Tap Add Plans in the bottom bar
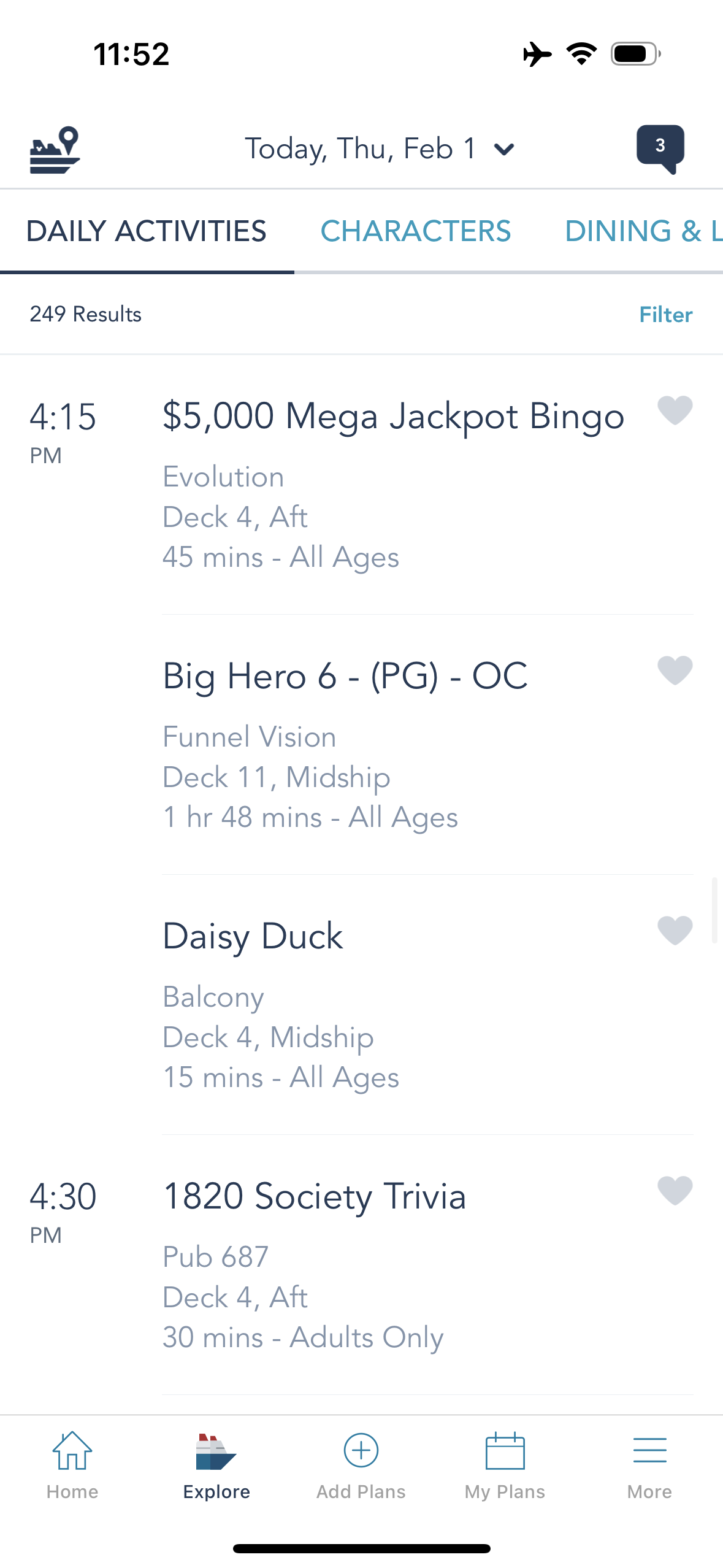Viewport: 723px width, 1568px height. point(361,1465)
